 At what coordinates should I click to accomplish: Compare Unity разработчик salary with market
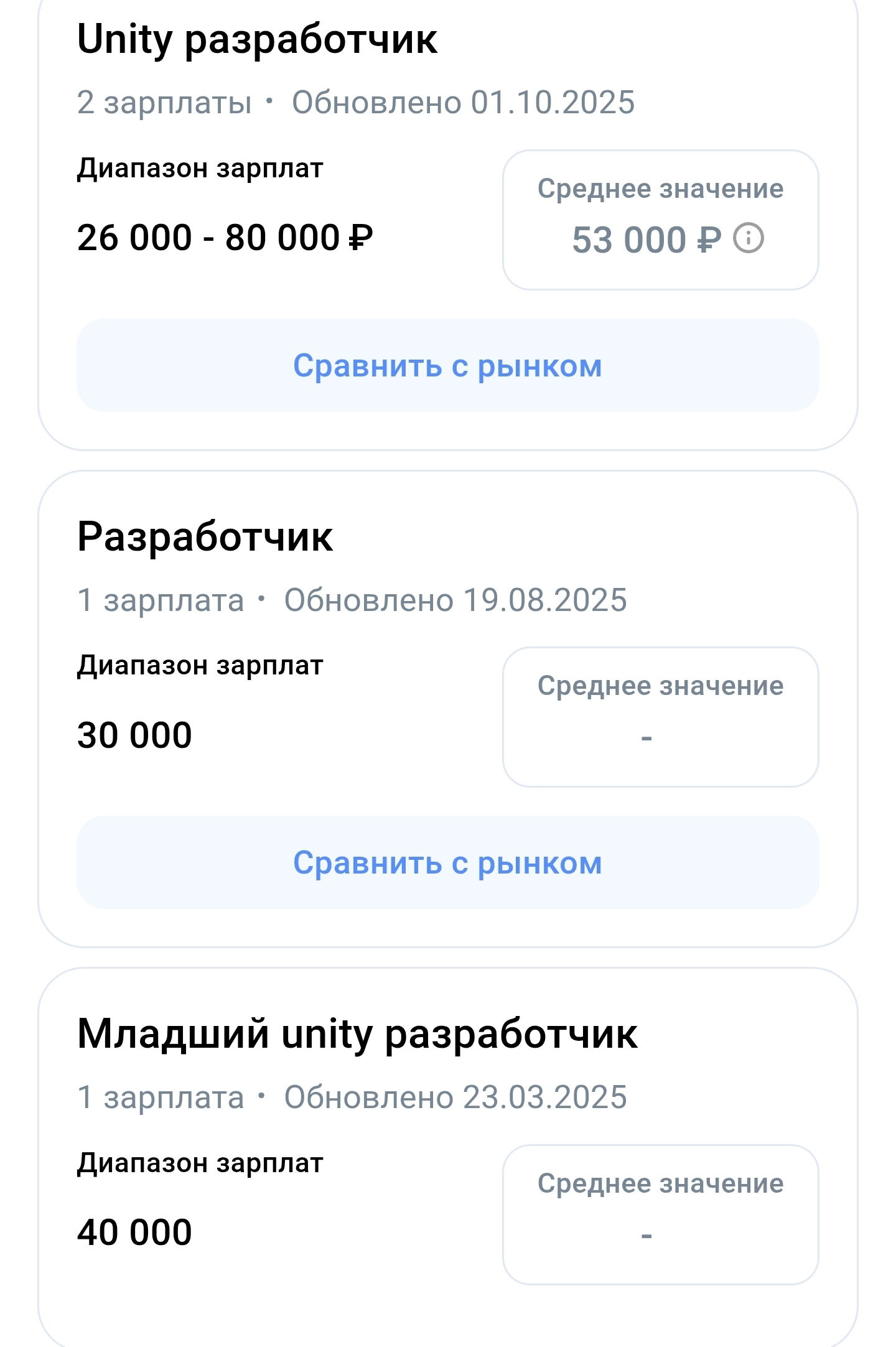coord(447,366)
